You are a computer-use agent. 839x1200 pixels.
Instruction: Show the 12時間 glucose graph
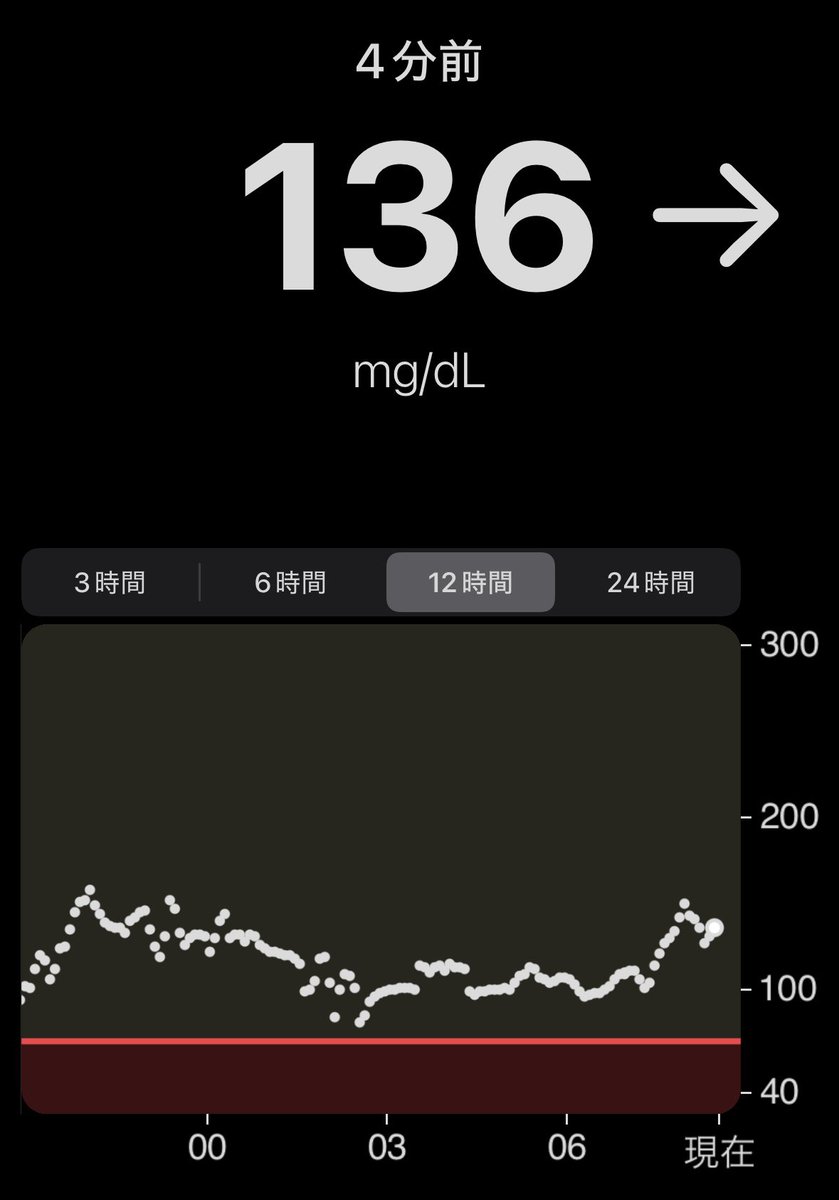[470, 582]
